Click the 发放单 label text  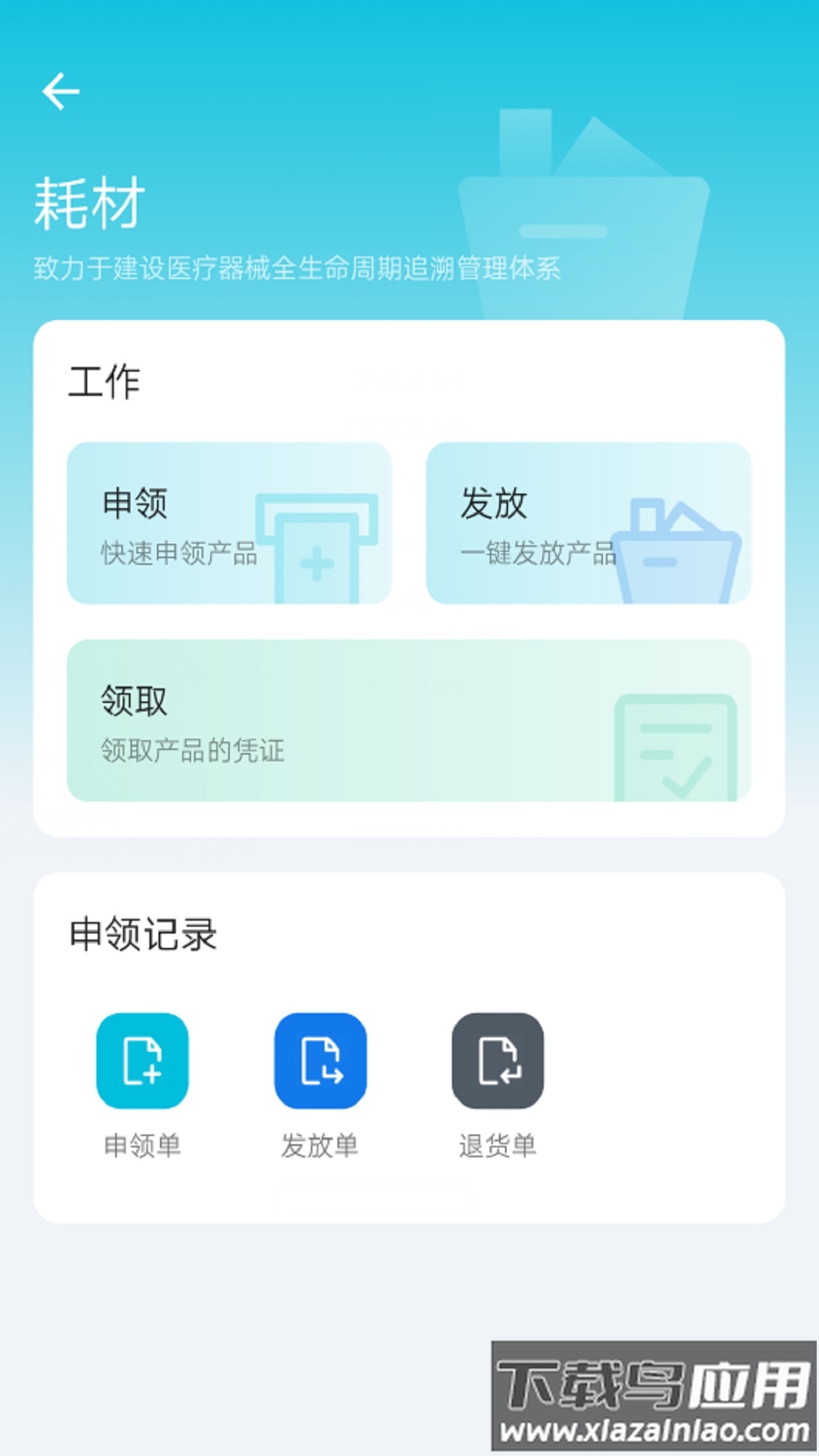click(x=321, y=1148)
